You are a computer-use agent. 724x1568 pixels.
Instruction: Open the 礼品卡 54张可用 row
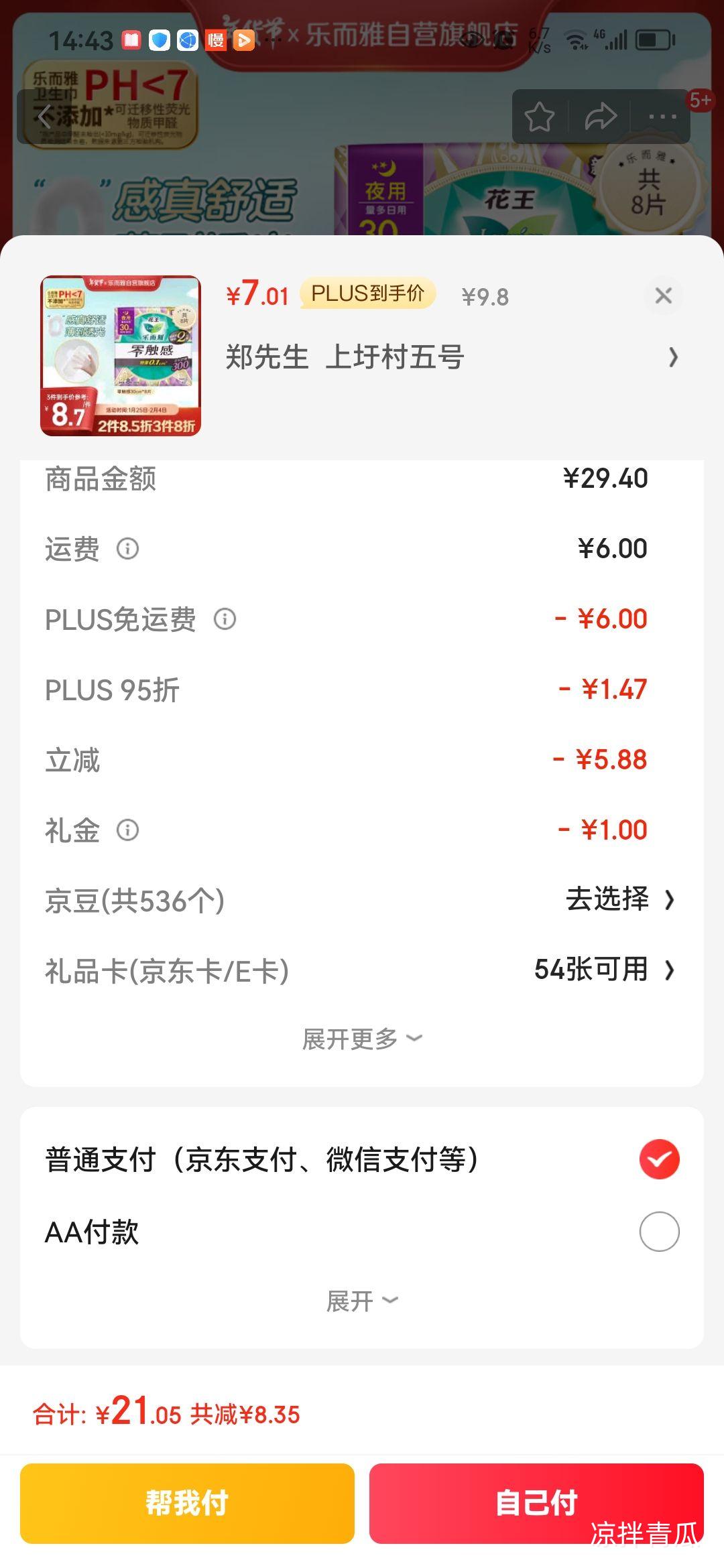click(x=603, y=970)
